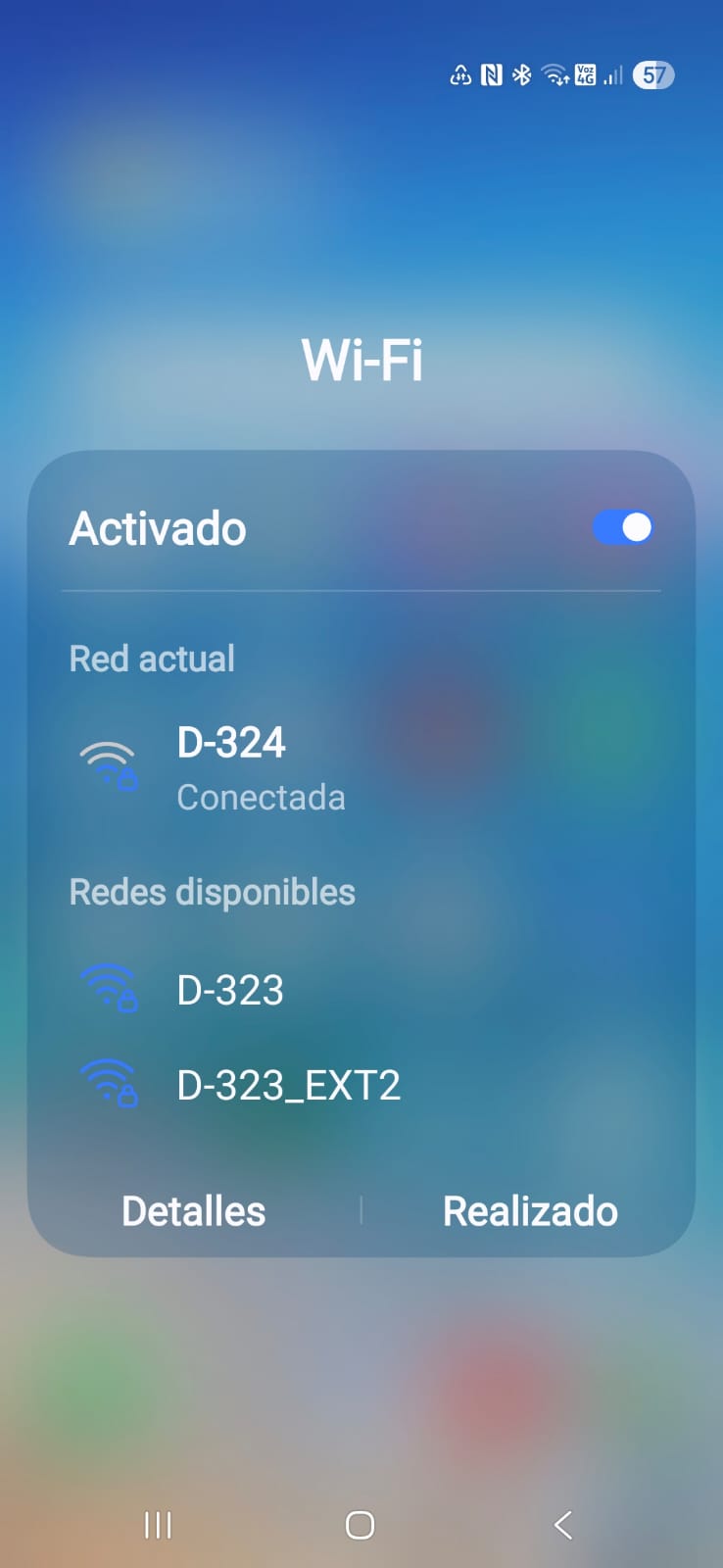Tap Realizado to close the panel
Viewport: 723px width, 1568px height.
click(x=530, y=1211)
